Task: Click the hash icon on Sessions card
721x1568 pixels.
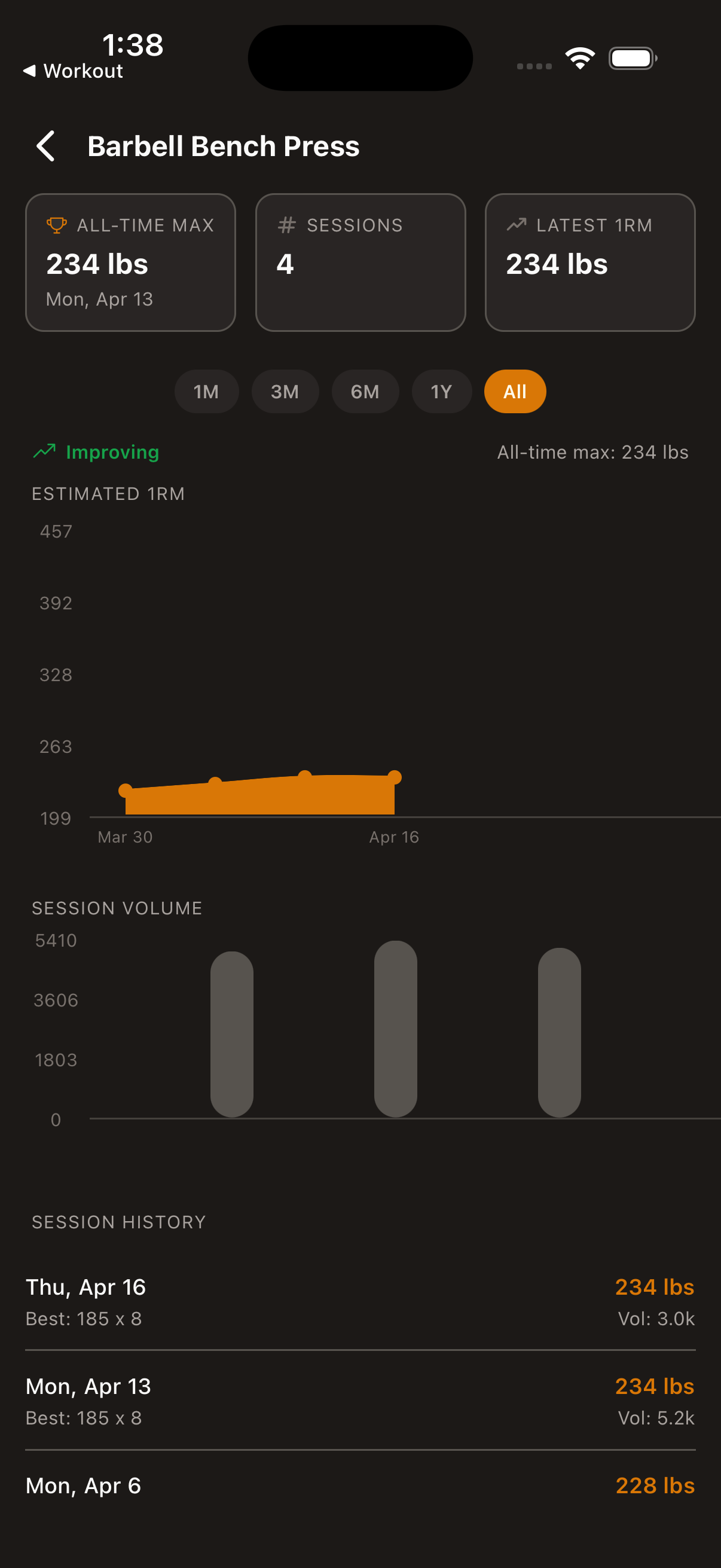Action: click(286, 225)
